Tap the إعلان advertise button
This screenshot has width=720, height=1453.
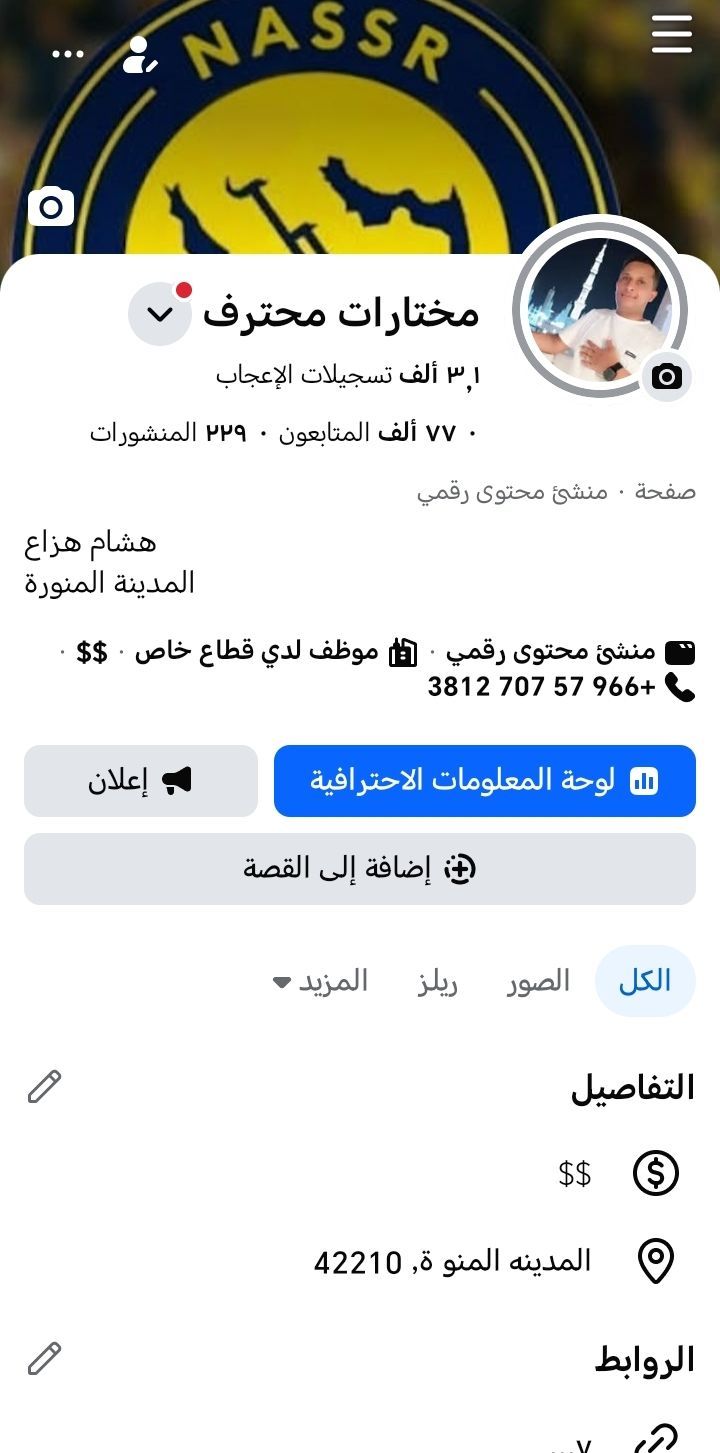tap(141, 781)
